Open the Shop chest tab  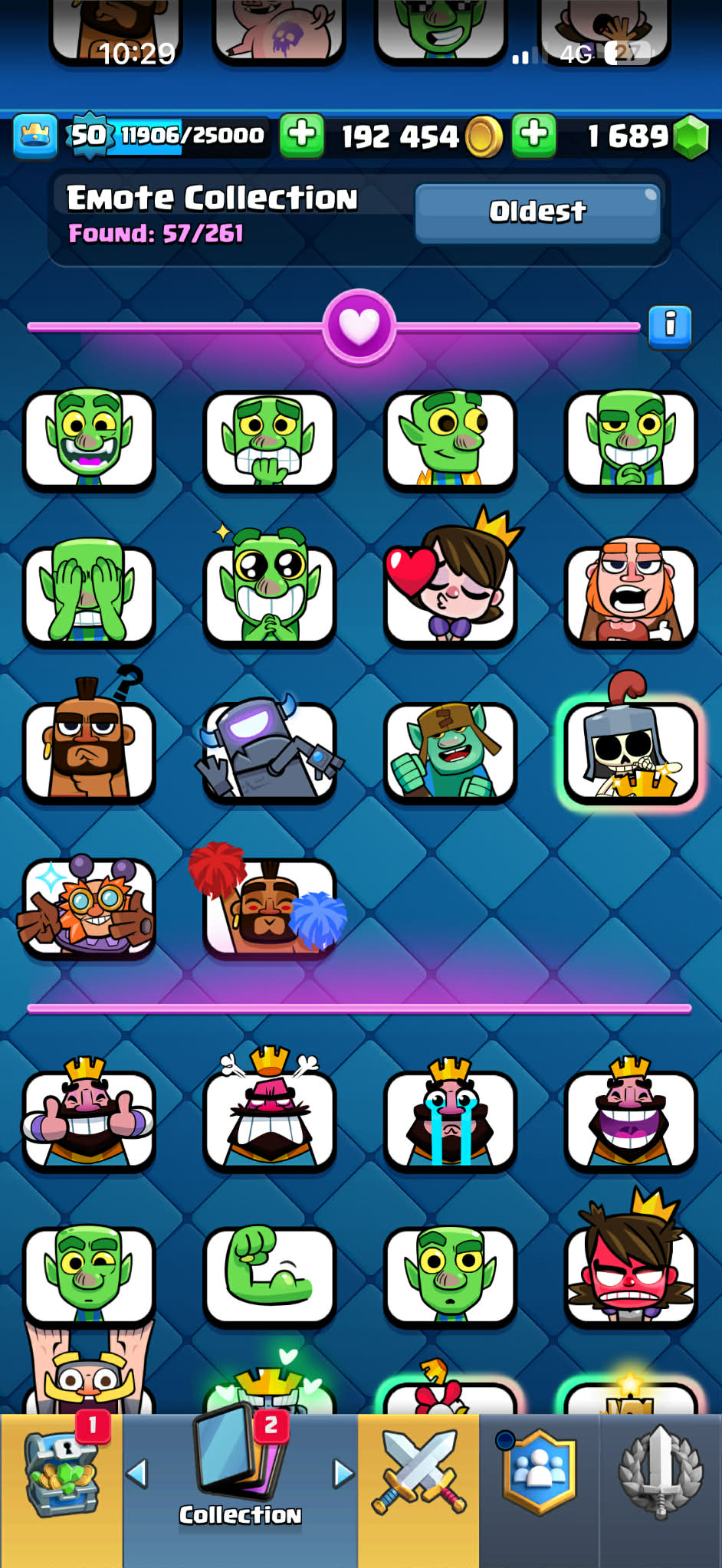pos(61,1475)
